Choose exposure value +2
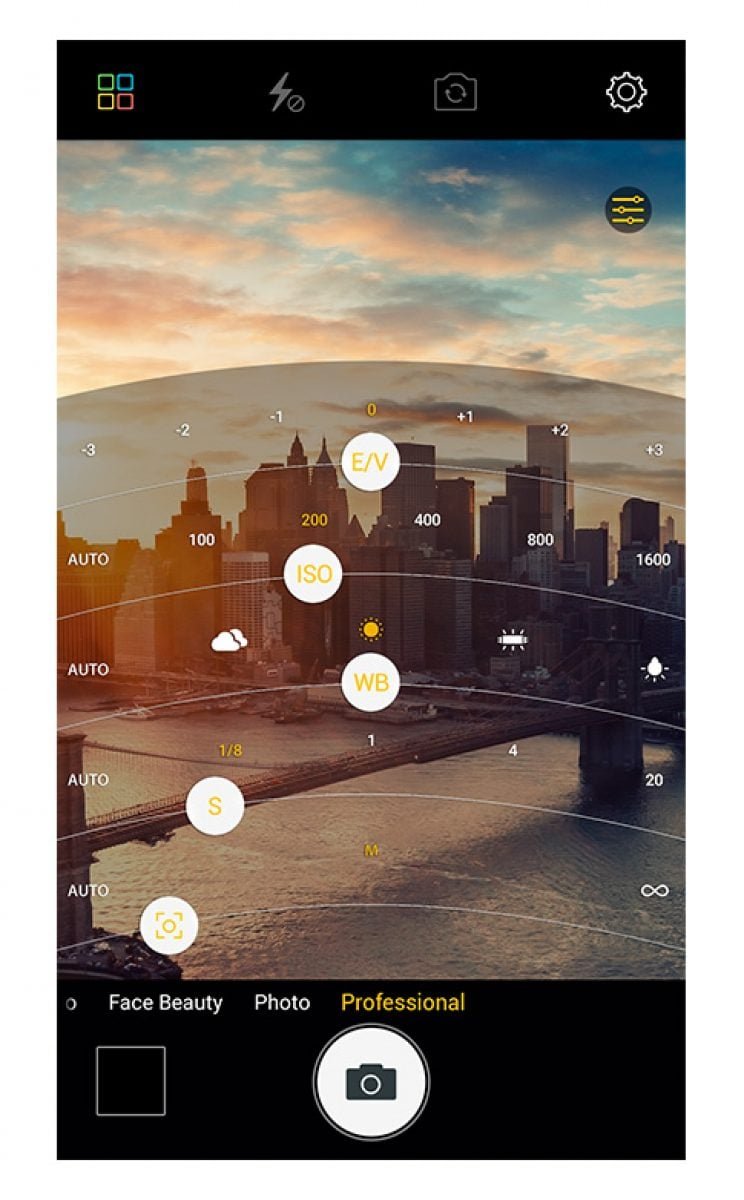This screenshot has height=1200, width=744. pyautogui.click(x=559, y=430)
